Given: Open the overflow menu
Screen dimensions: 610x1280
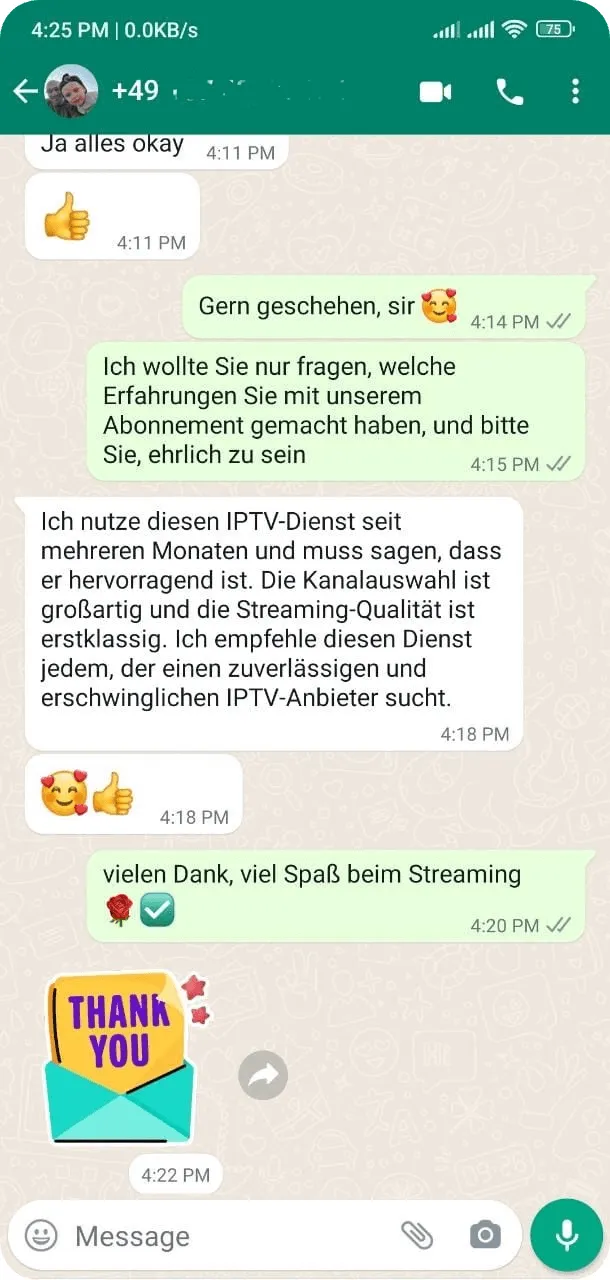Looking at the screenshot, I should pos(575,92).
